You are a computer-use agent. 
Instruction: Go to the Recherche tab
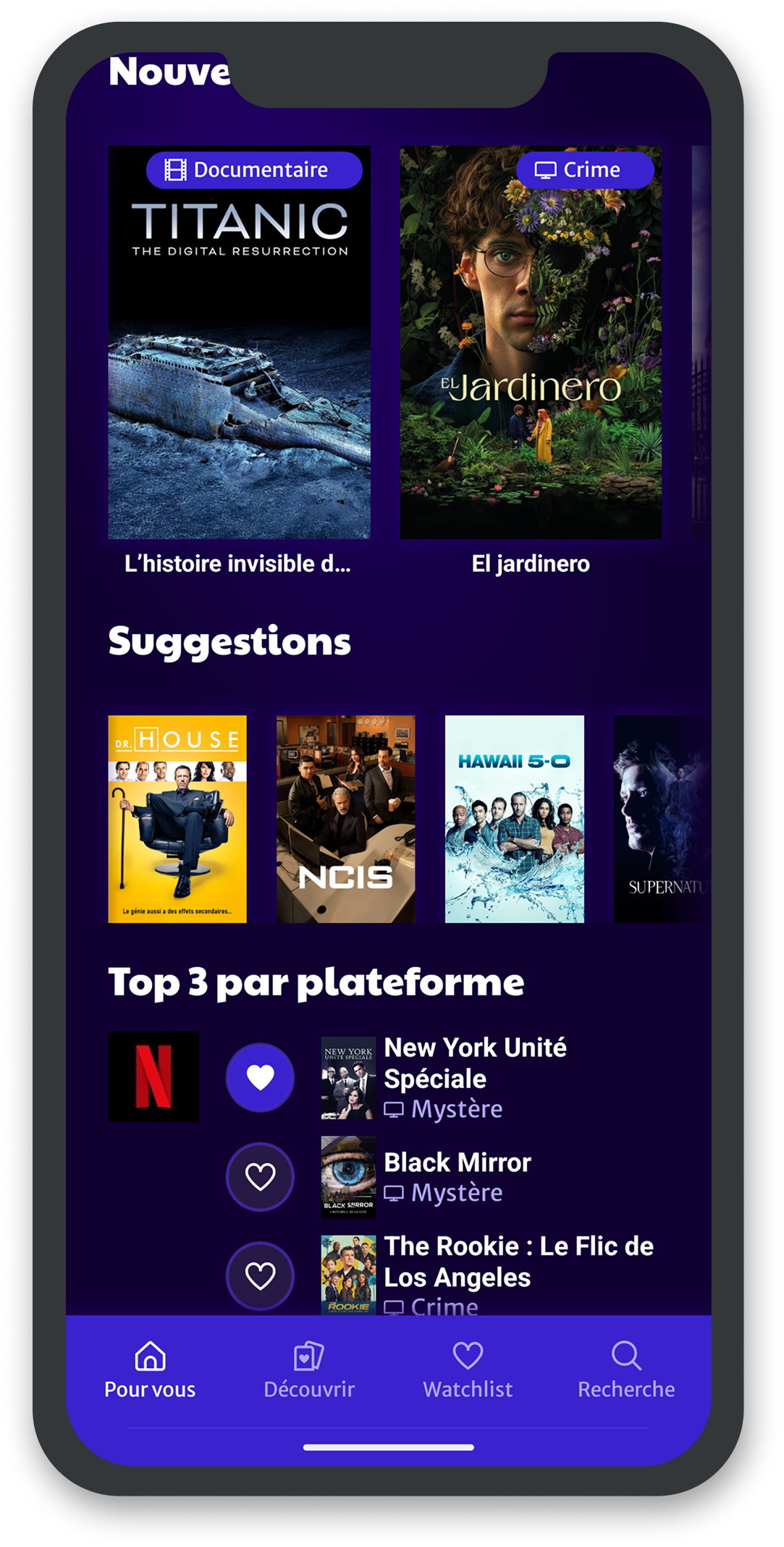click(x=626, y=1370)
